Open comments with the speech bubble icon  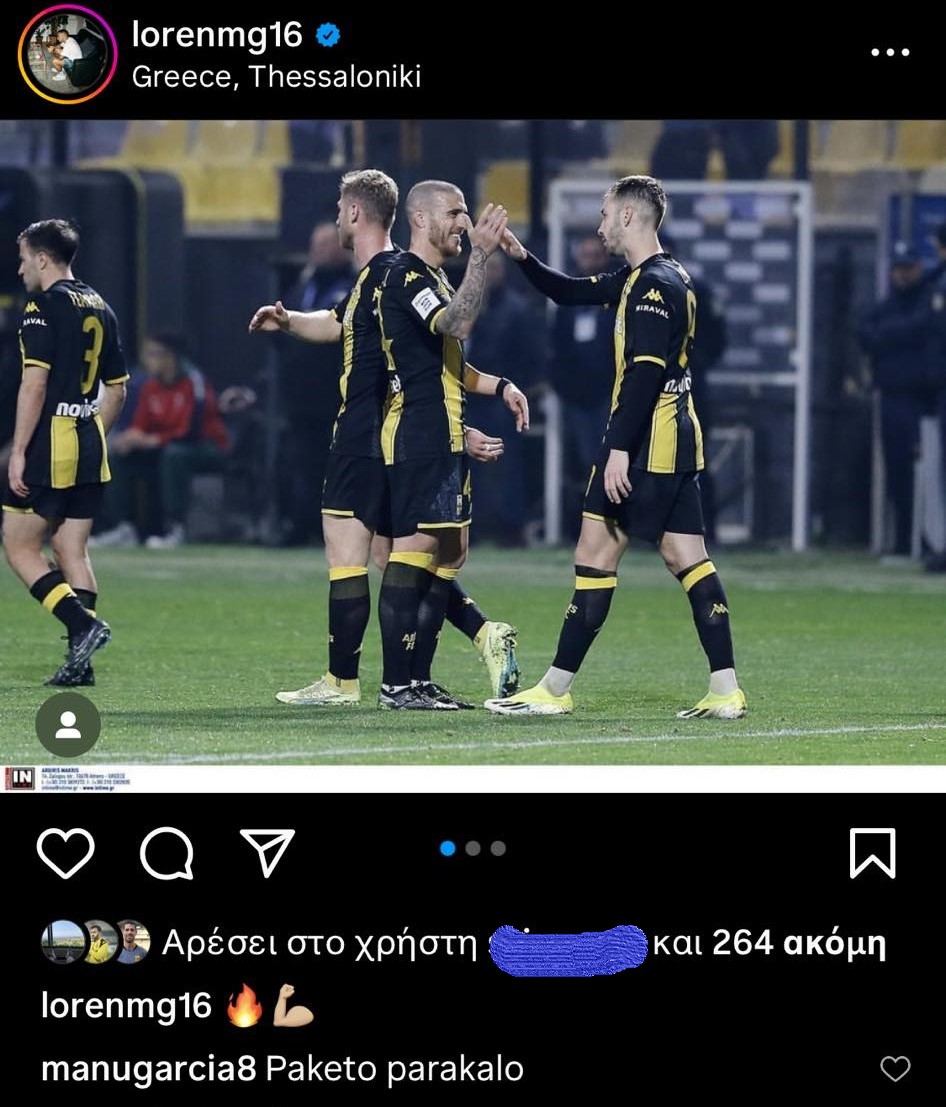[166, 853]
